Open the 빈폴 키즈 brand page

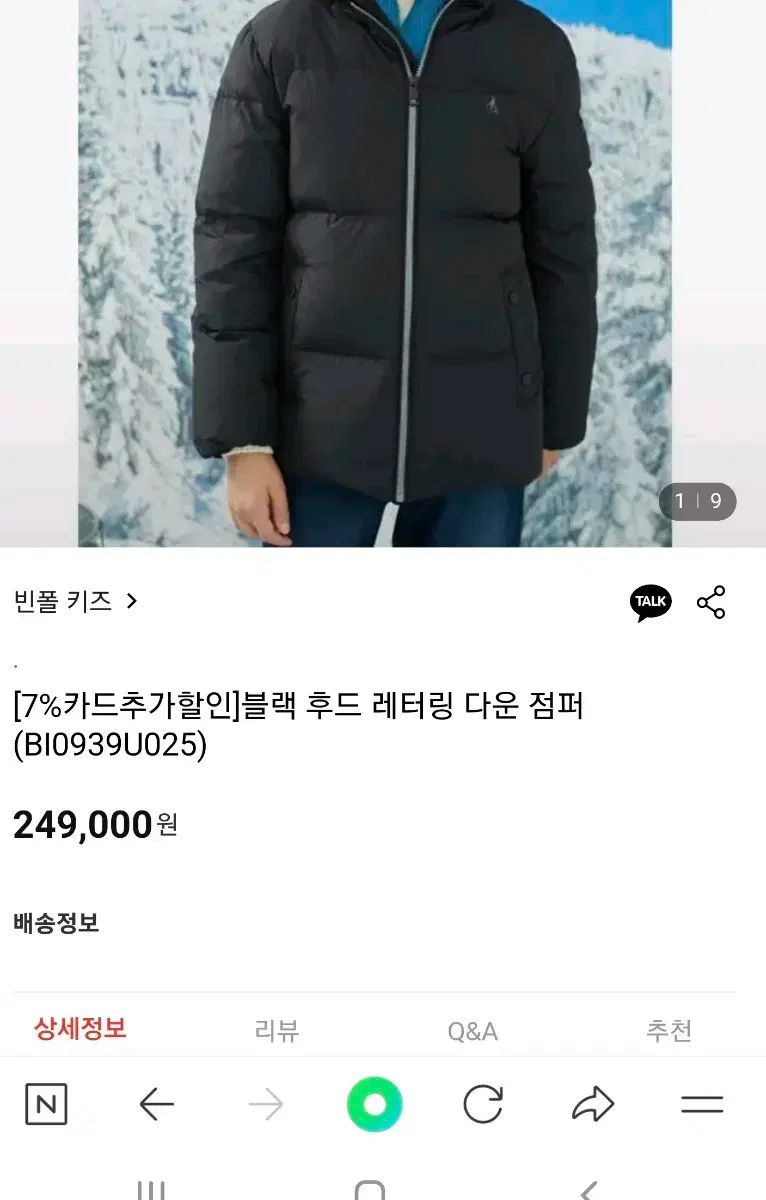(75, 601)
